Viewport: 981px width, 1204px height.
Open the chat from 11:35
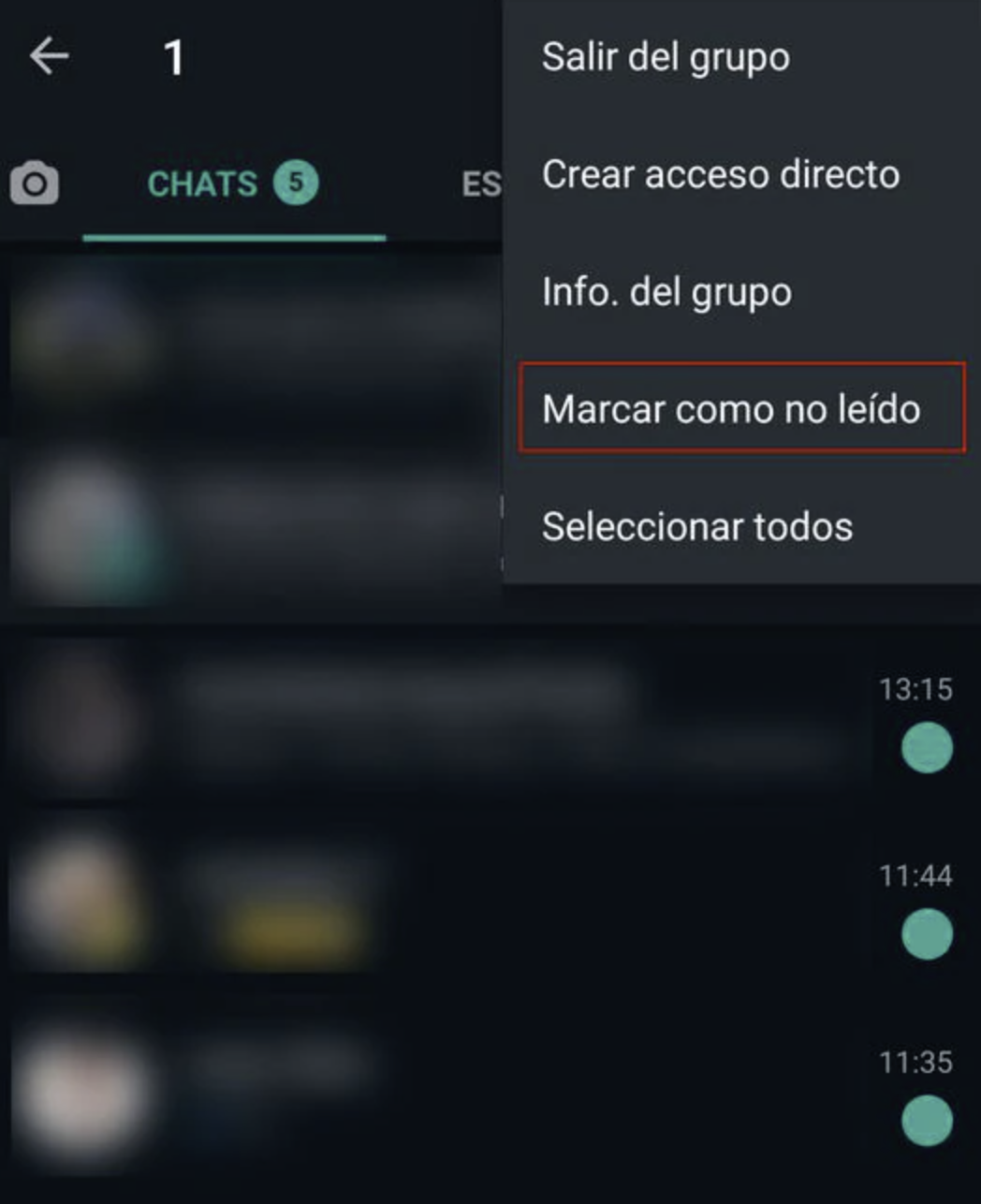click(468, 1091)
